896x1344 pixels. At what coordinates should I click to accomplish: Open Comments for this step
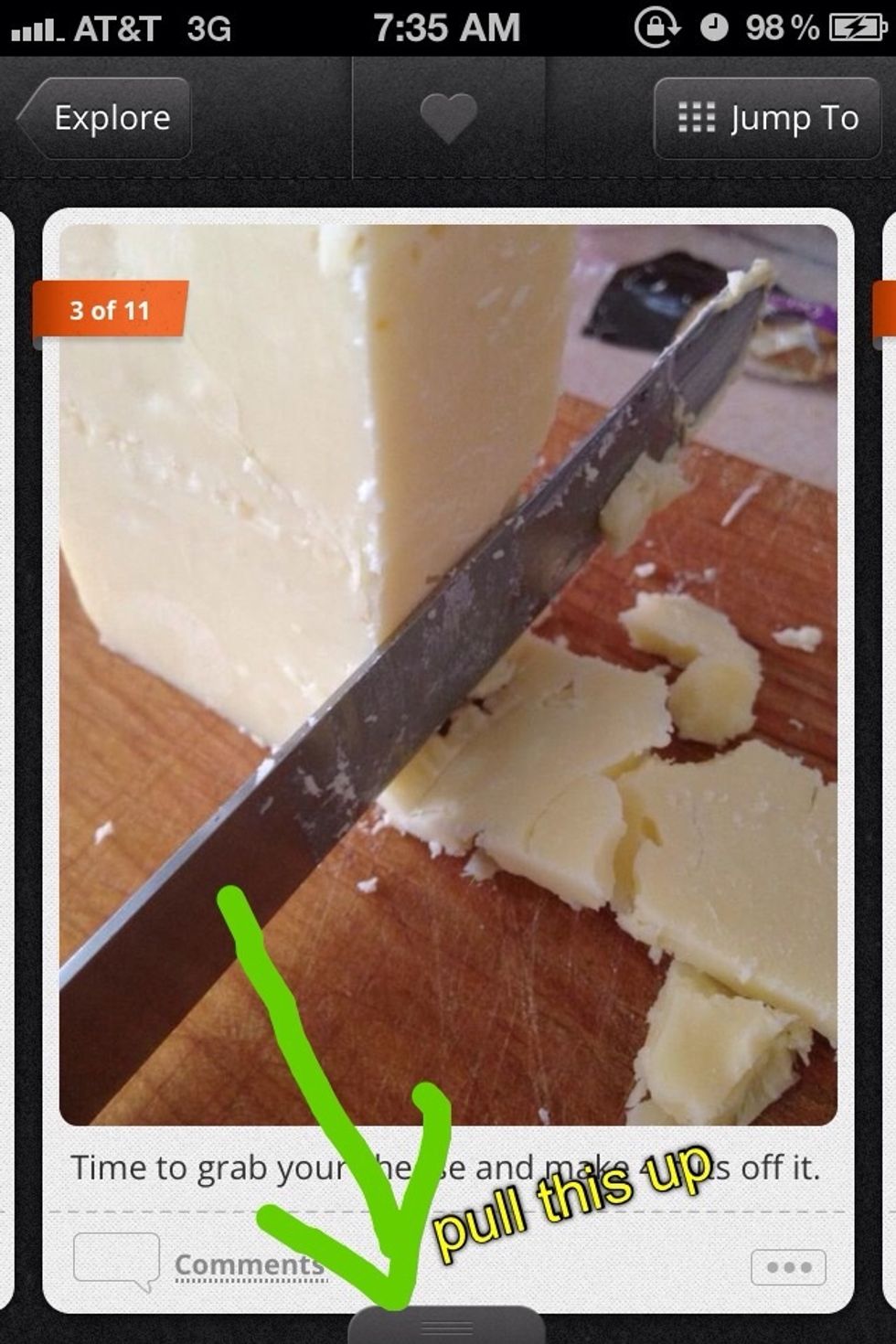tap(249, 1264)
